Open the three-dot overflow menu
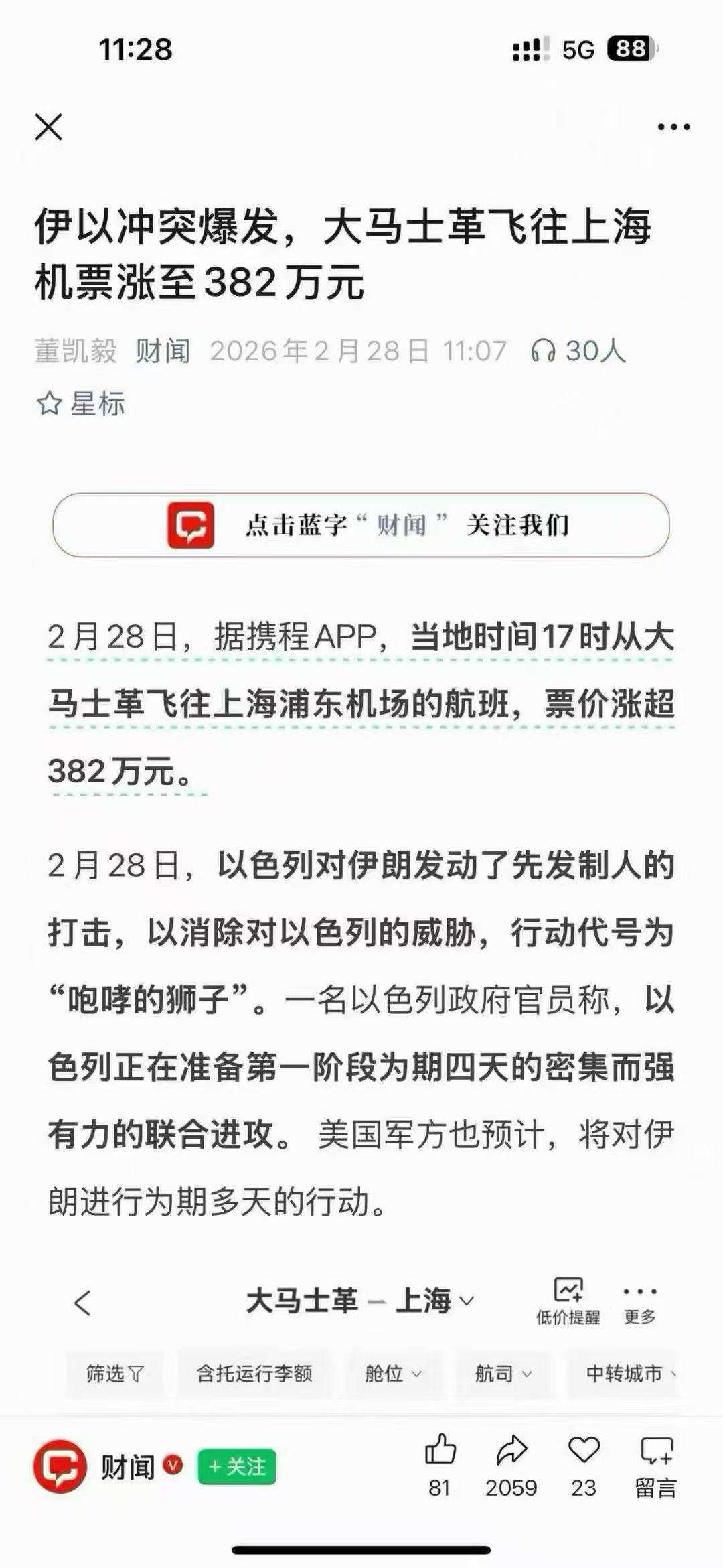Screen dimensions: 723x1568 coord(673,127)
